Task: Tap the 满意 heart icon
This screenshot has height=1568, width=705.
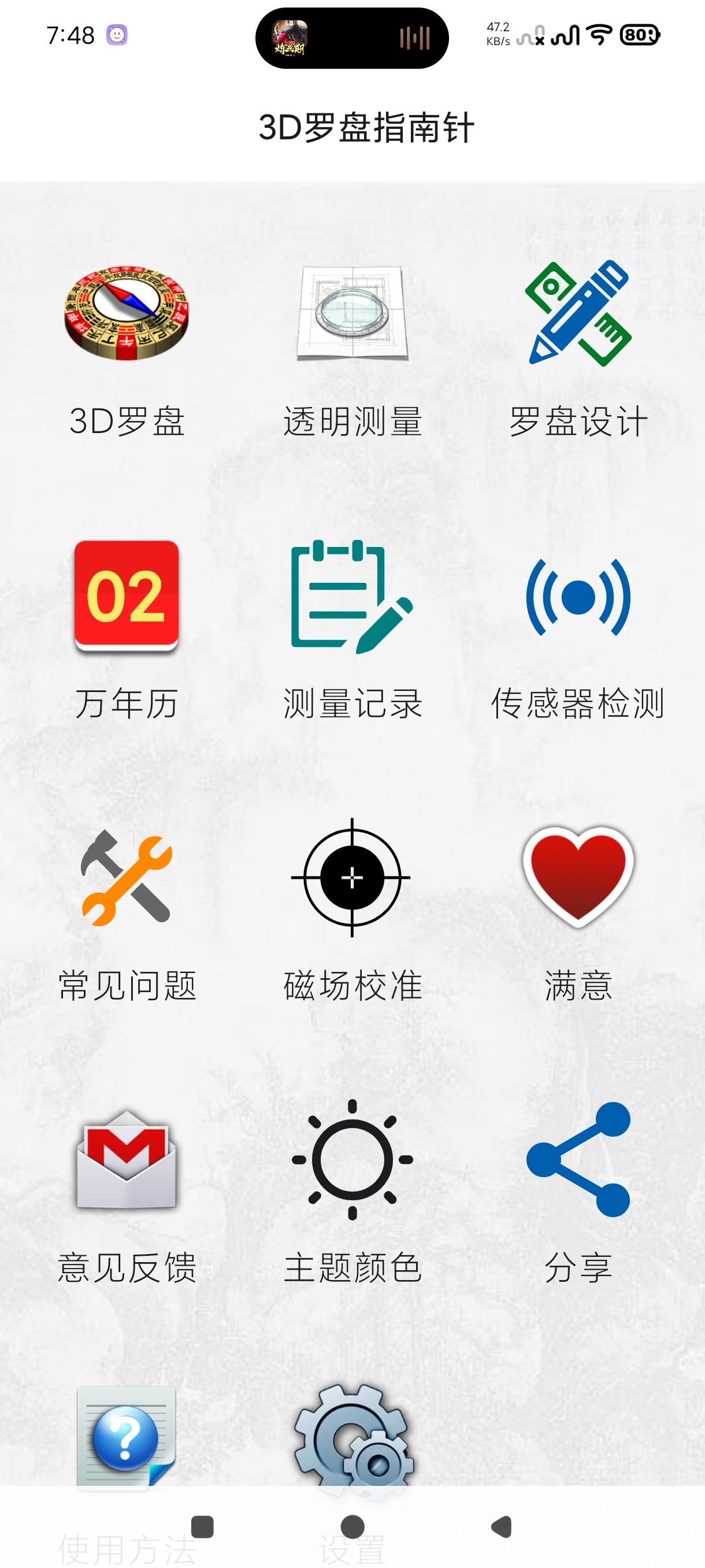Action: (x=578, y=877)
